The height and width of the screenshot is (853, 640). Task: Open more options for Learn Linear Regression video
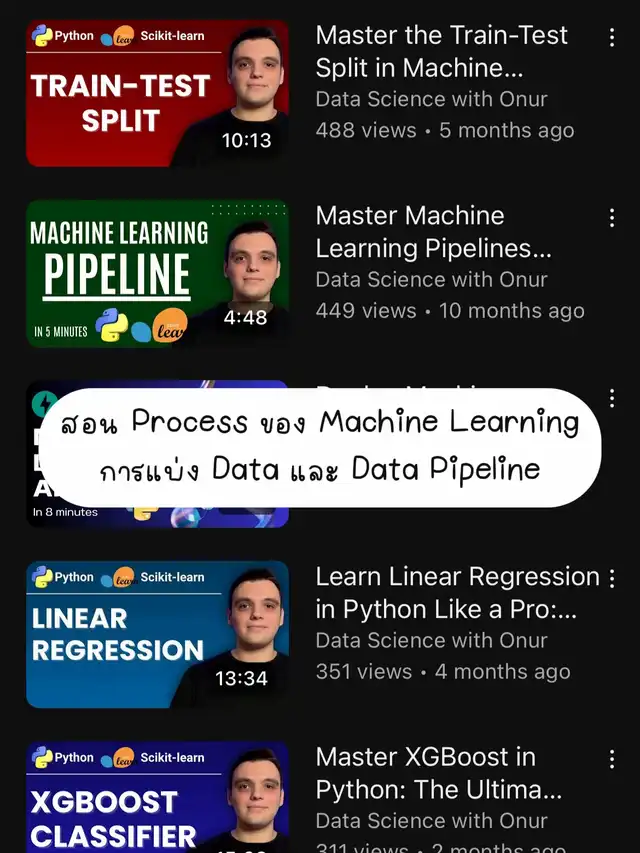point(612,579)
